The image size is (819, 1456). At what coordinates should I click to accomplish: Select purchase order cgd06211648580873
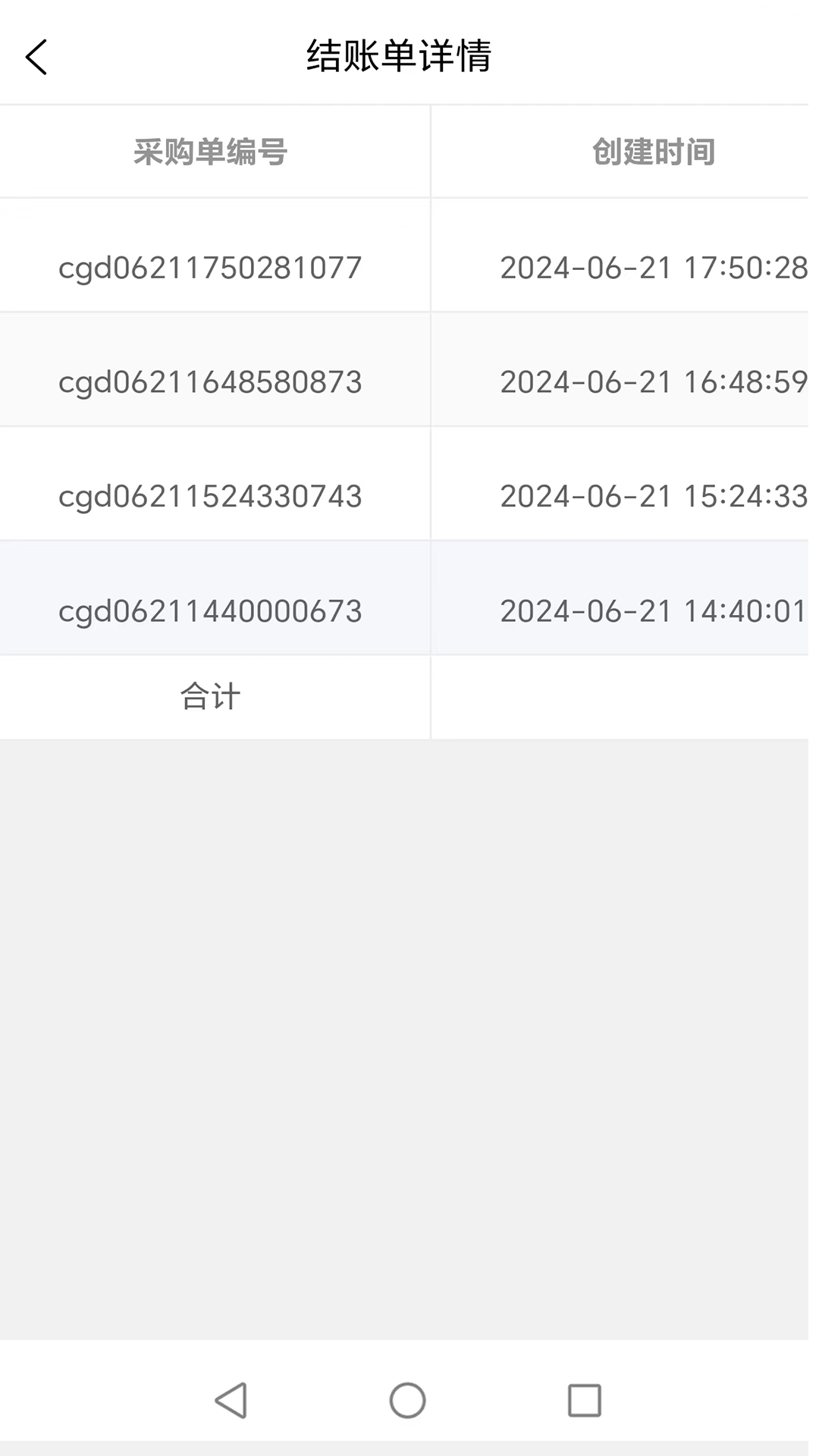[x=211, y=382]
